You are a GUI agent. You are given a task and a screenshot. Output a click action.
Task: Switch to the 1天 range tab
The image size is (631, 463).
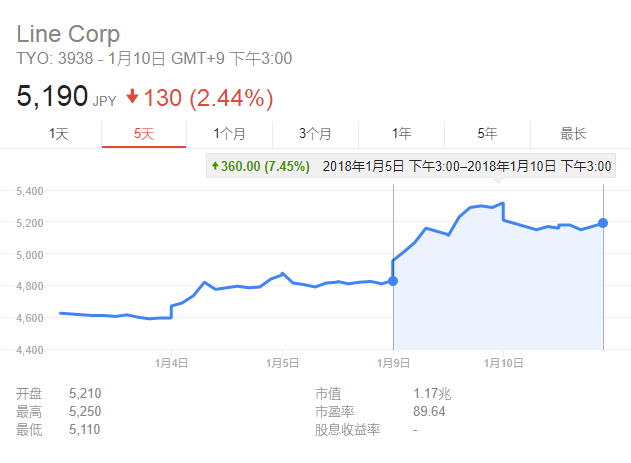click(x=58, y=133)
